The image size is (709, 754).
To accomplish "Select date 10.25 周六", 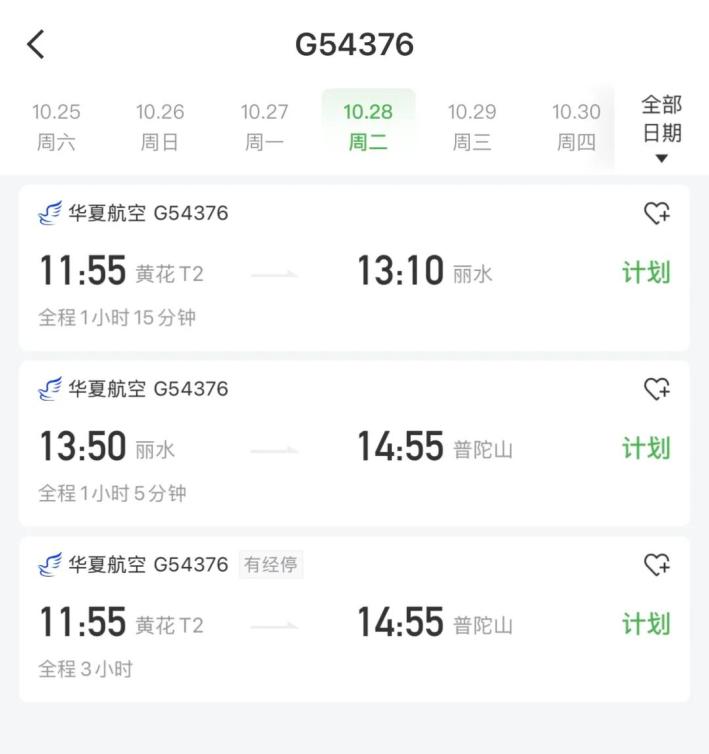I will click(x=56, y=126).
